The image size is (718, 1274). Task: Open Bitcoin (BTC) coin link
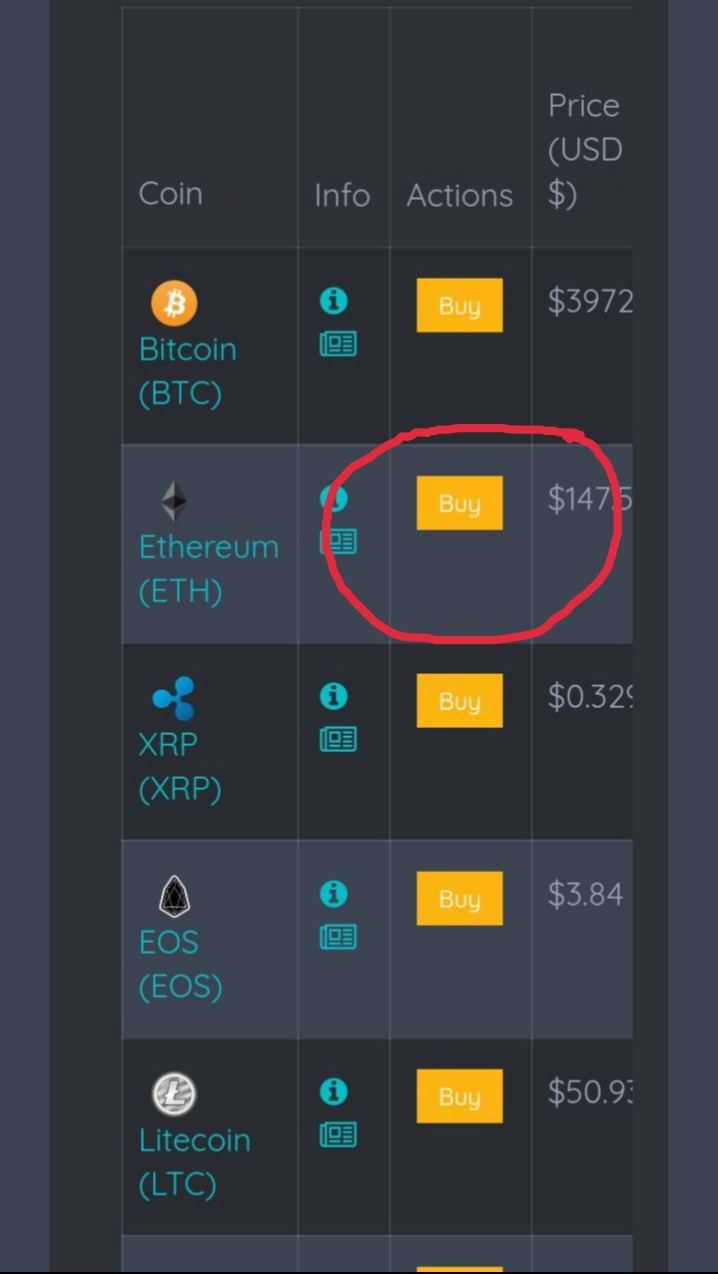[x=187, y=371]
